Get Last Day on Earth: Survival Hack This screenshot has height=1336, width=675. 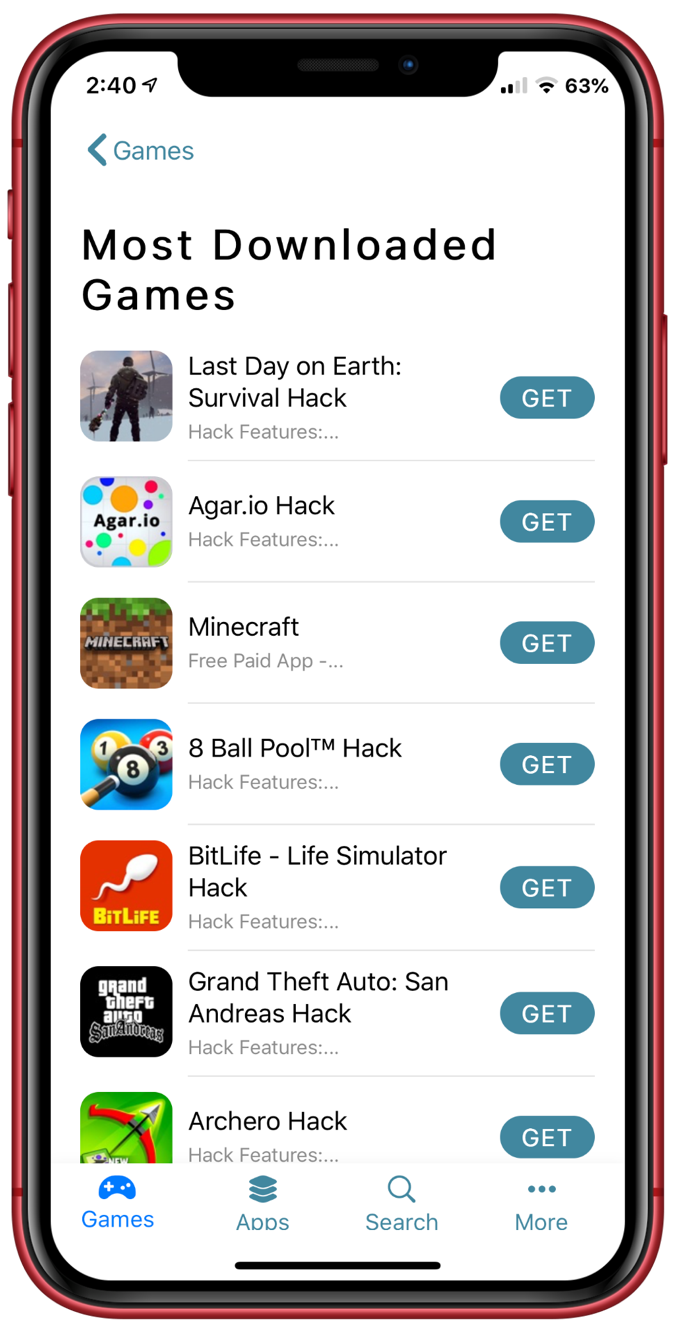point(546,398)
